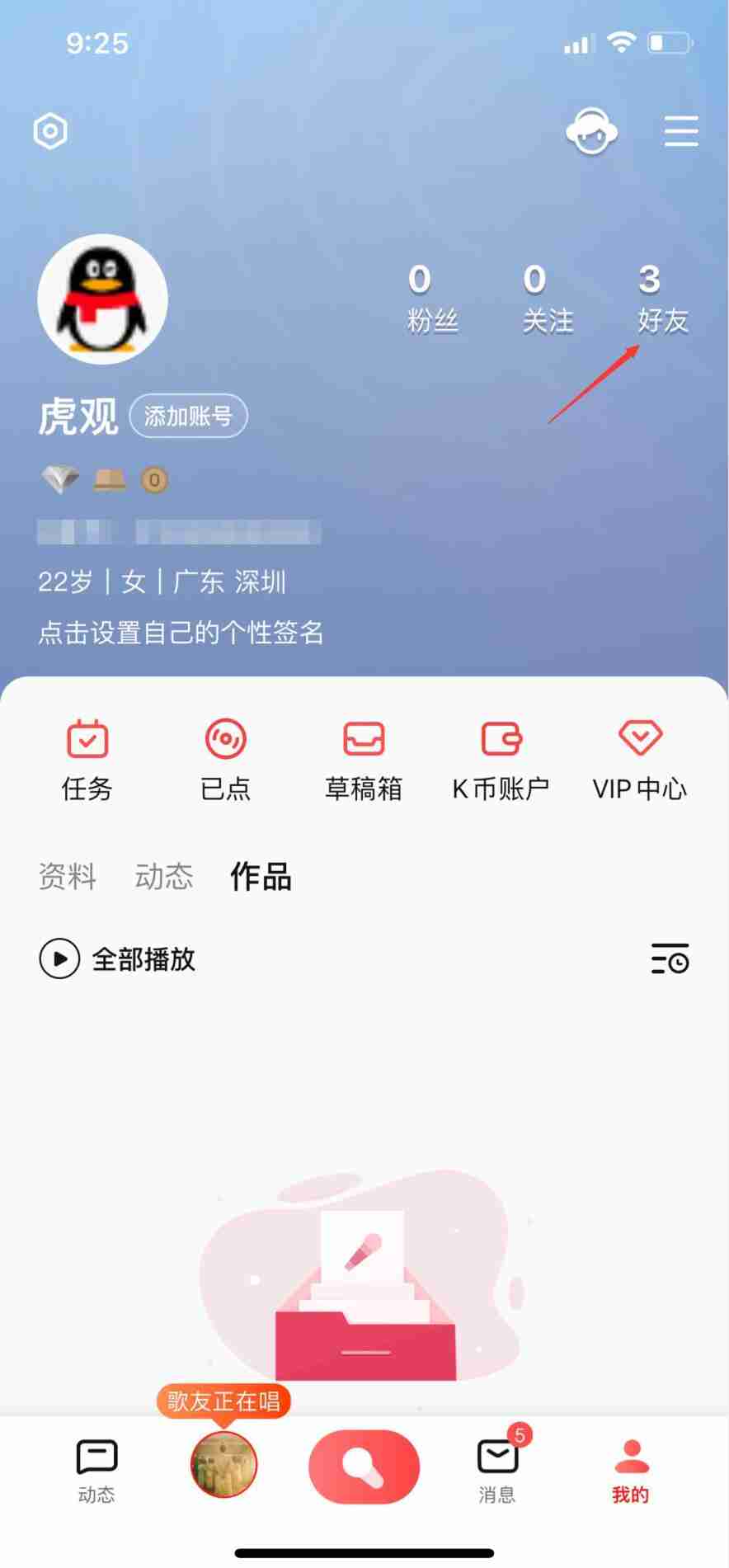The height and width of the screenshot is (1568, 729).
Task: Open the 草稿箱 drafts icon
Action: pos(363,759)
